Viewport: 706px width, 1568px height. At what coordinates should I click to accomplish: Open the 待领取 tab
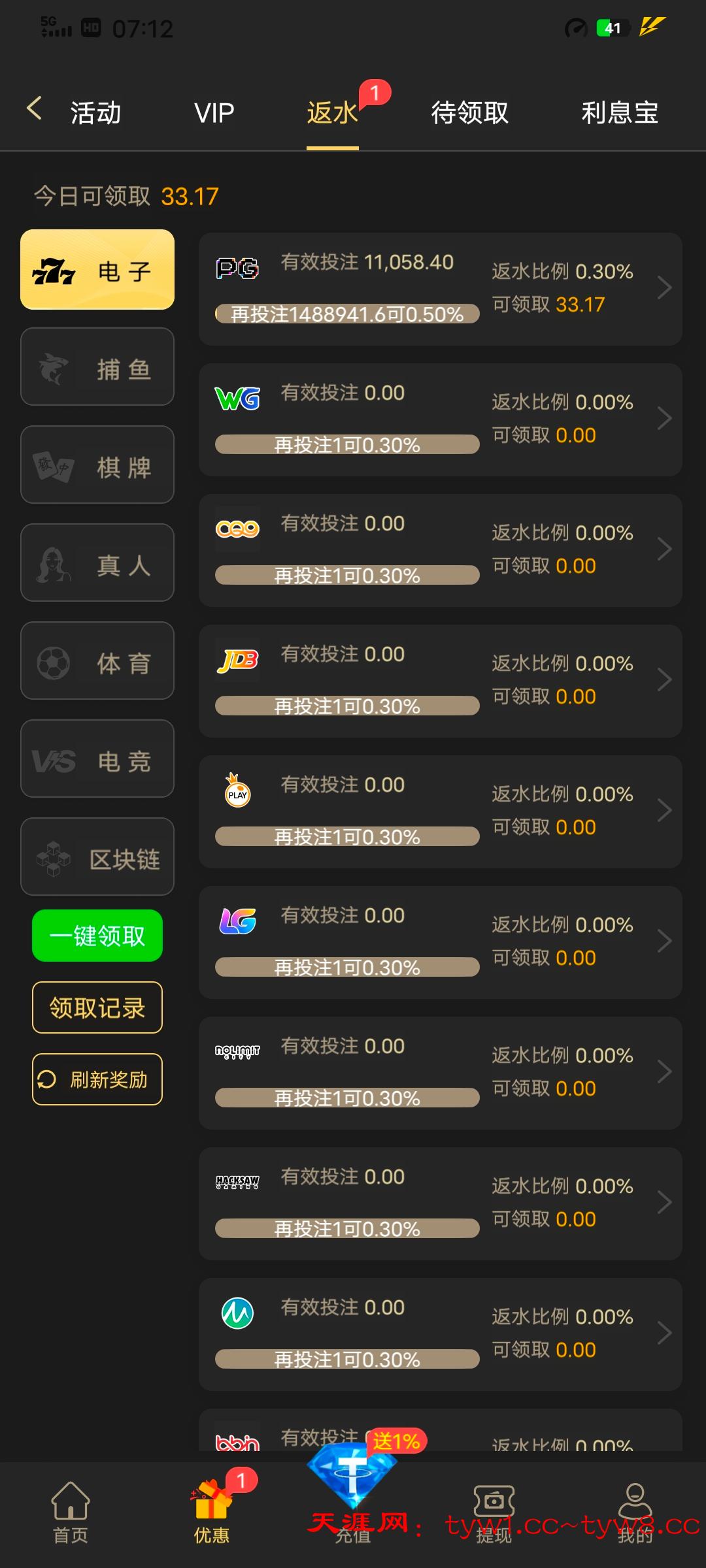coord(469,113)
